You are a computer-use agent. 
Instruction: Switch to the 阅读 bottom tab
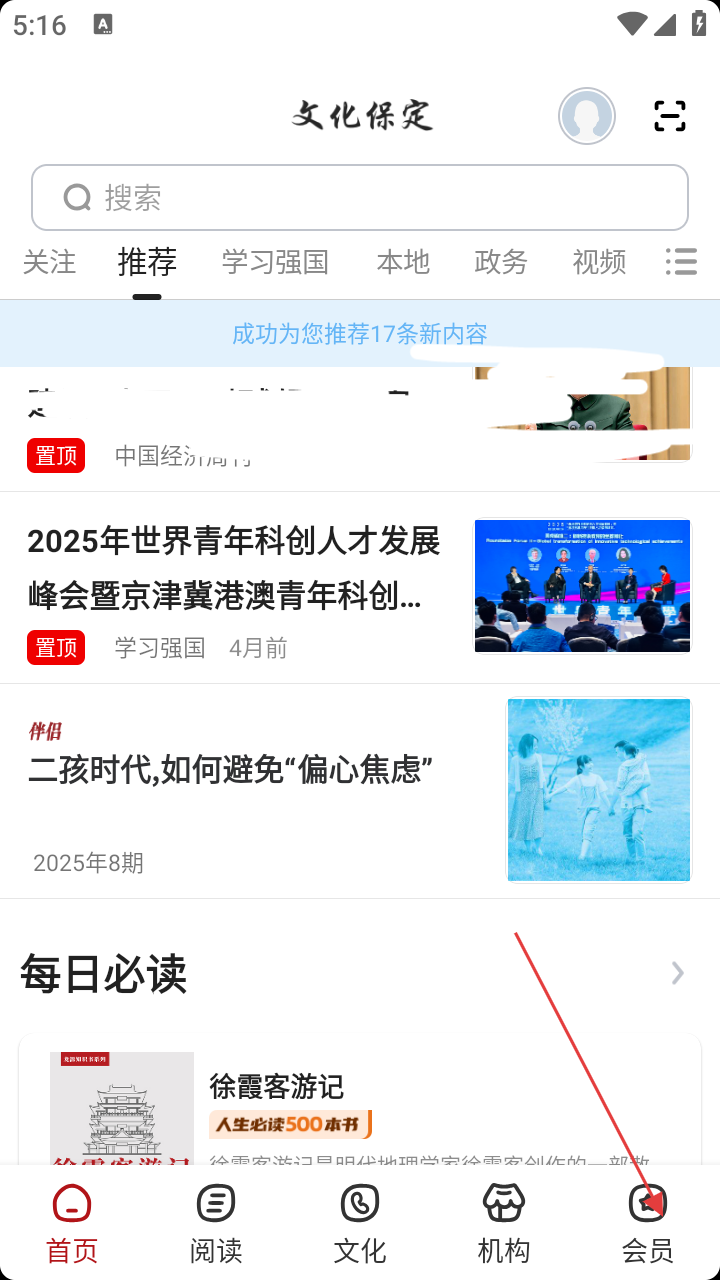(216, 1223)
